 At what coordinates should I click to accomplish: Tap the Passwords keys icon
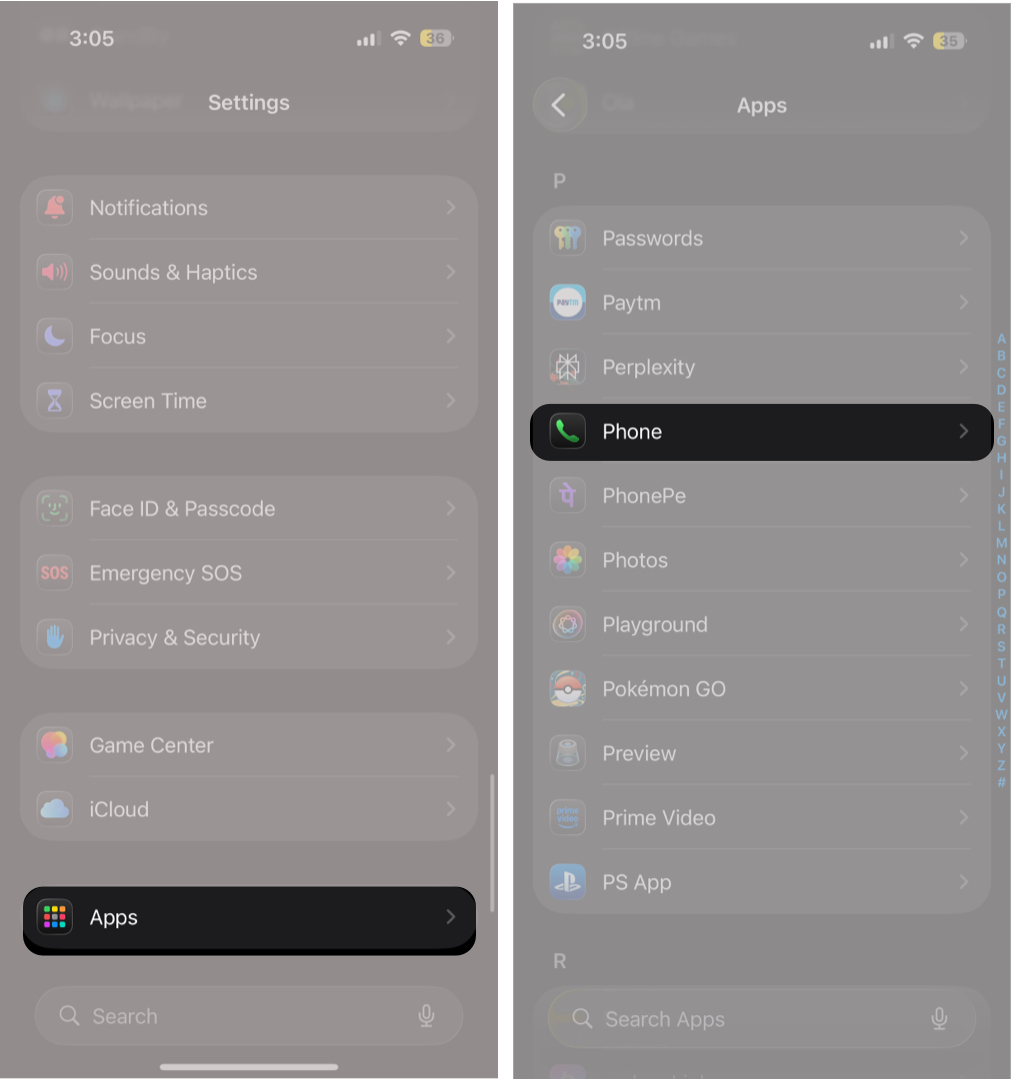click(567, 238)
